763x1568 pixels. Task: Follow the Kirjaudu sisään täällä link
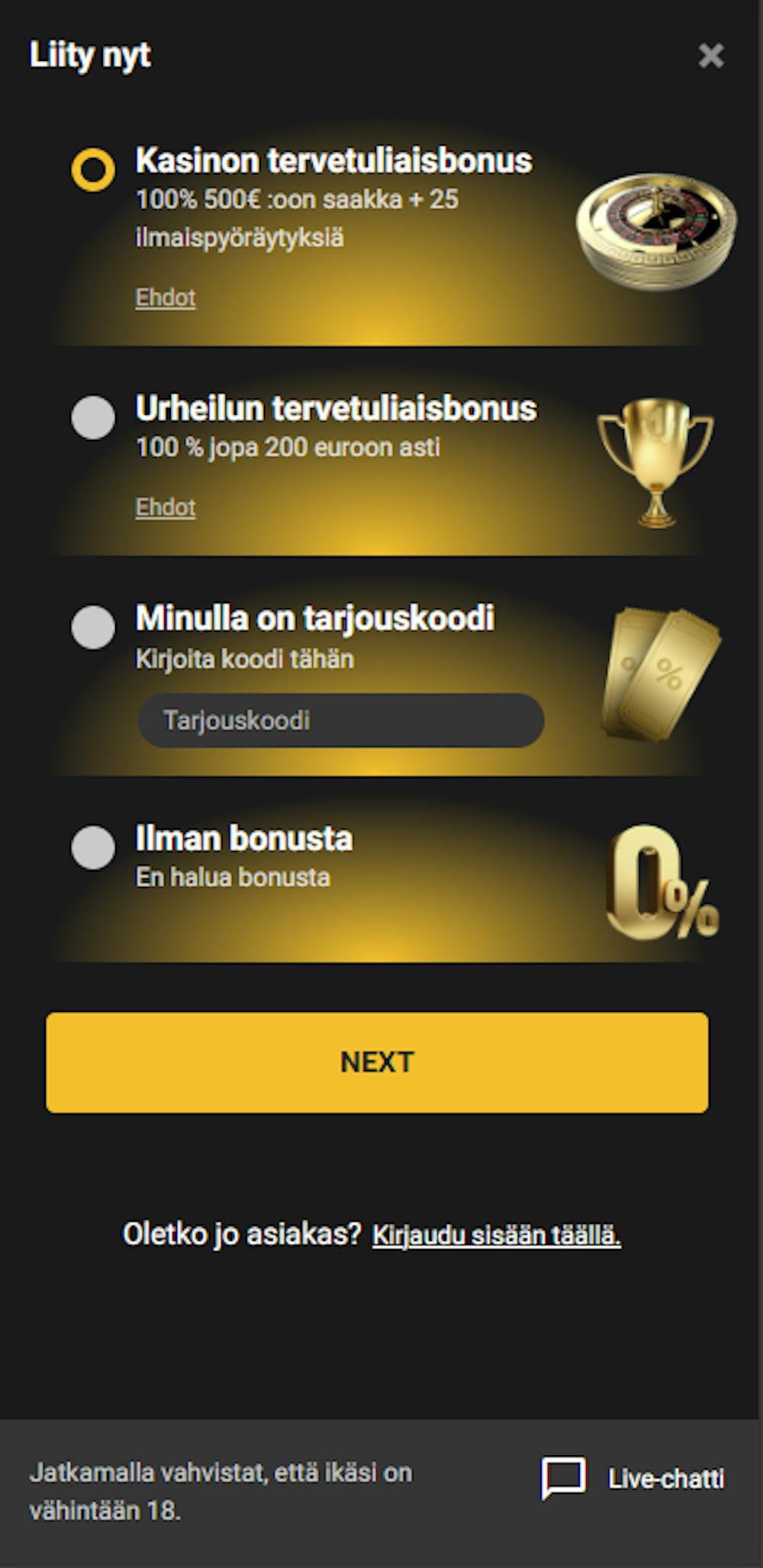click(496, 1235)
